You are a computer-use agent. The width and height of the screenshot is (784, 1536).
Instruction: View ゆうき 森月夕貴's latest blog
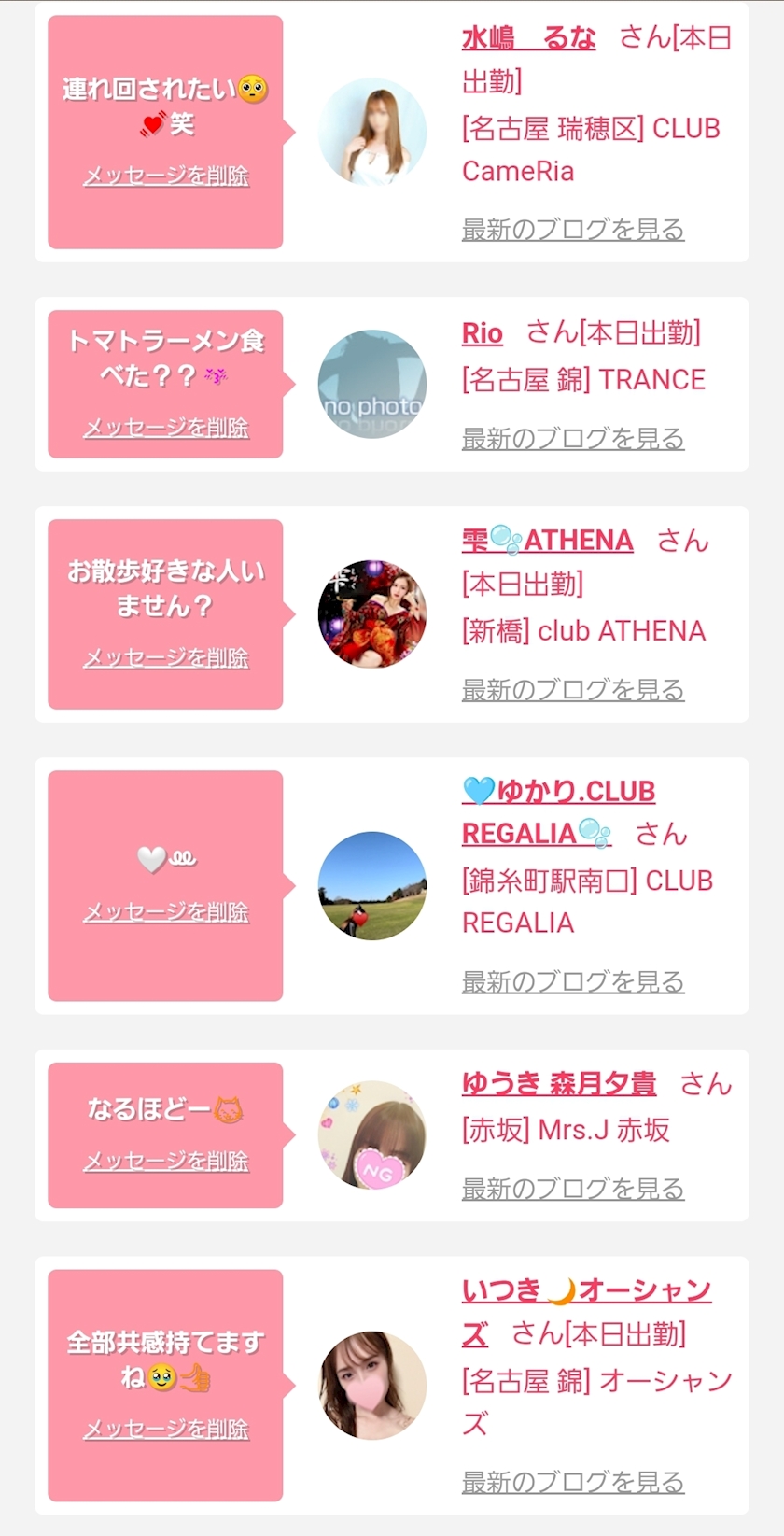(x=573, y=1190)
